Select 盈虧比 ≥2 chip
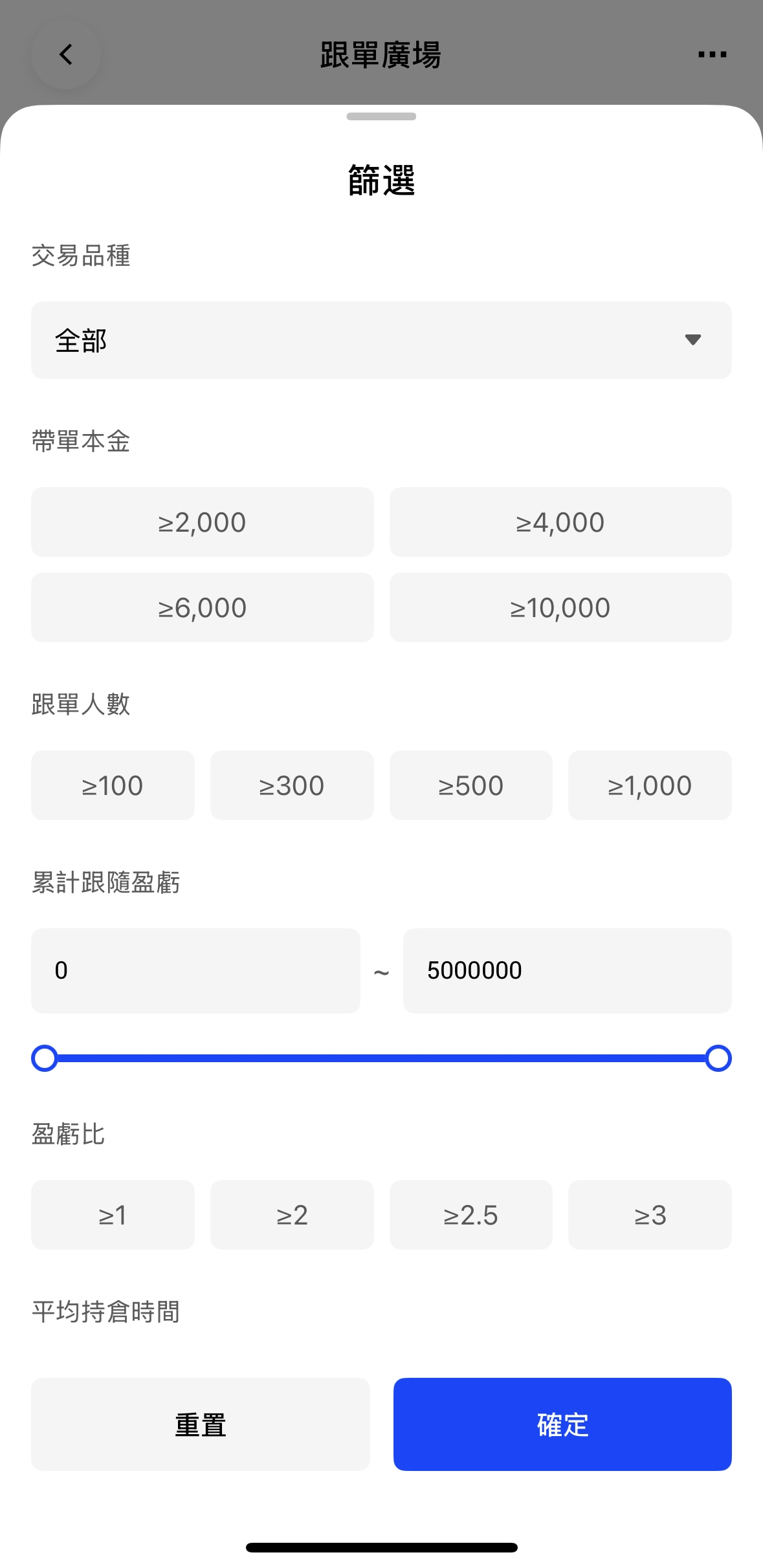This screenshot has width=763, height=1568. (292, 1215)
